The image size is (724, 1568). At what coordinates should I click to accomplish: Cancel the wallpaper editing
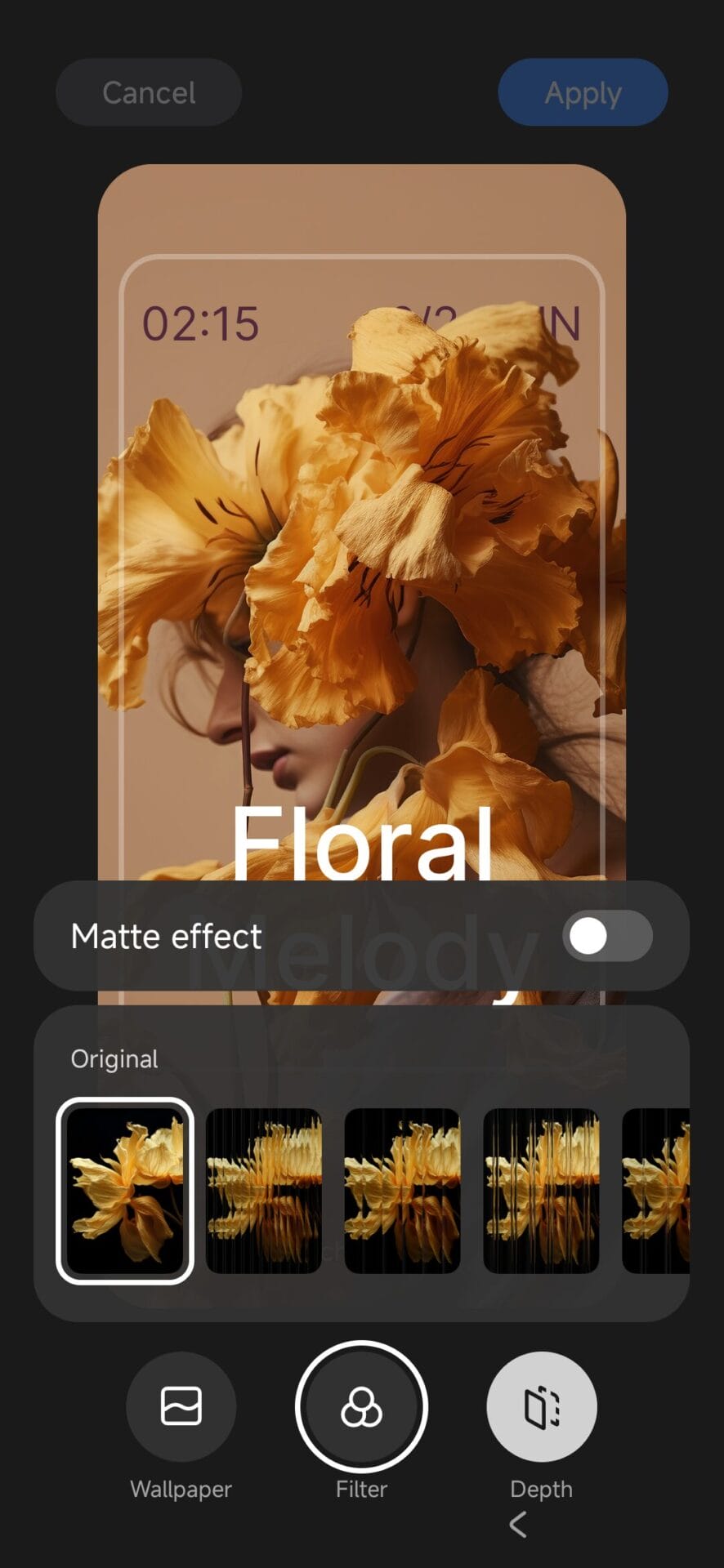149,92
